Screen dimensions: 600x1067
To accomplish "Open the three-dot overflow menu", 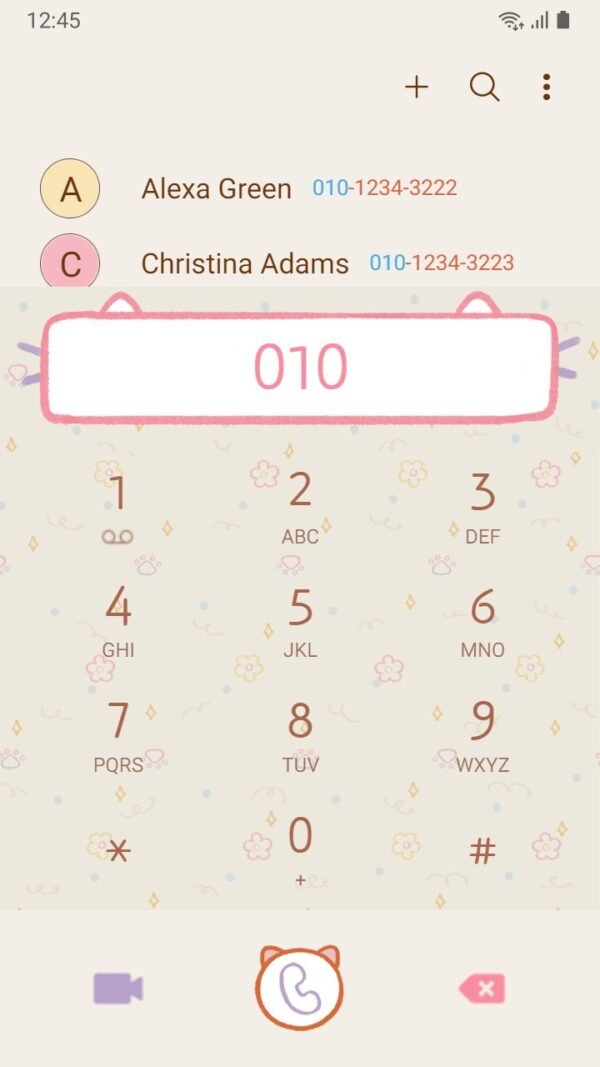I will (546, 87).
